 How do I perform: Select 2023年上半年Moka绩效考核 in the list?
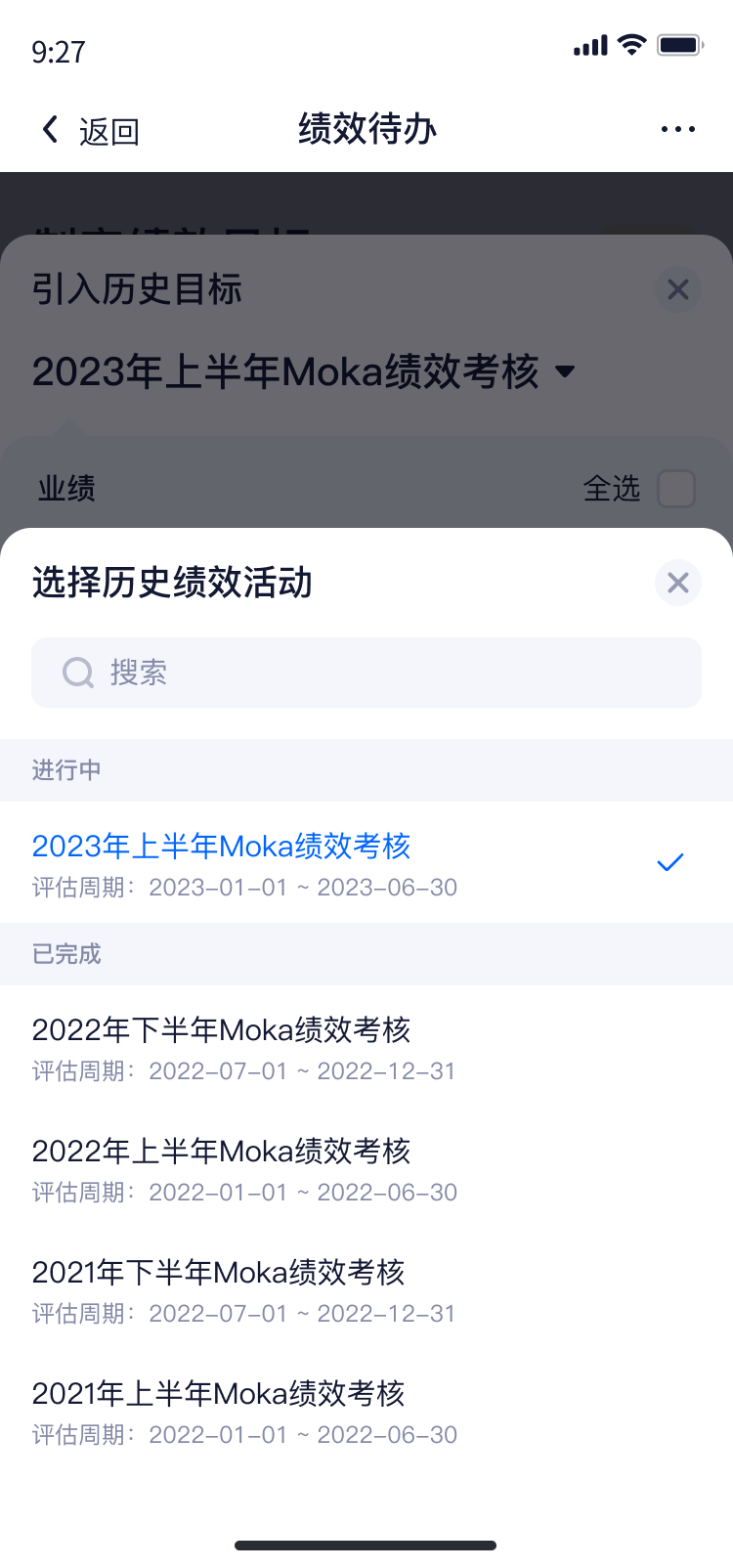click(366, 862)
